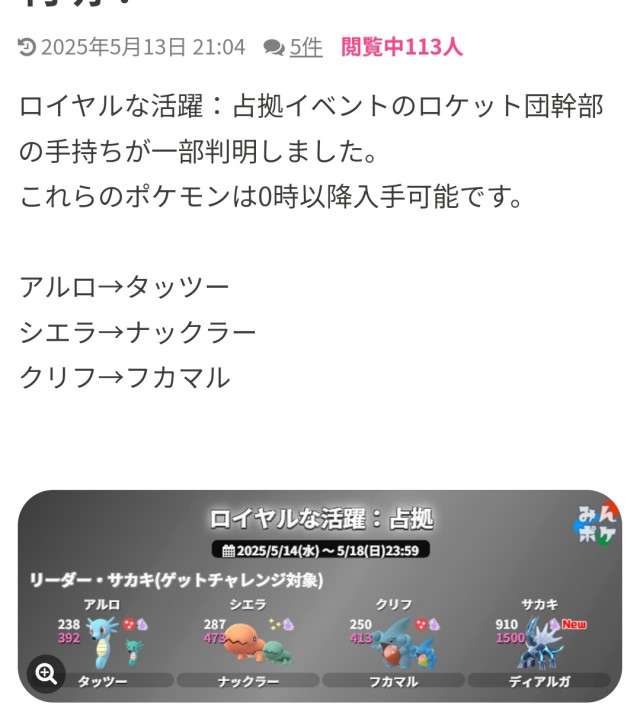
Task: Open the 5件 comments link
Action: [305, 47]
